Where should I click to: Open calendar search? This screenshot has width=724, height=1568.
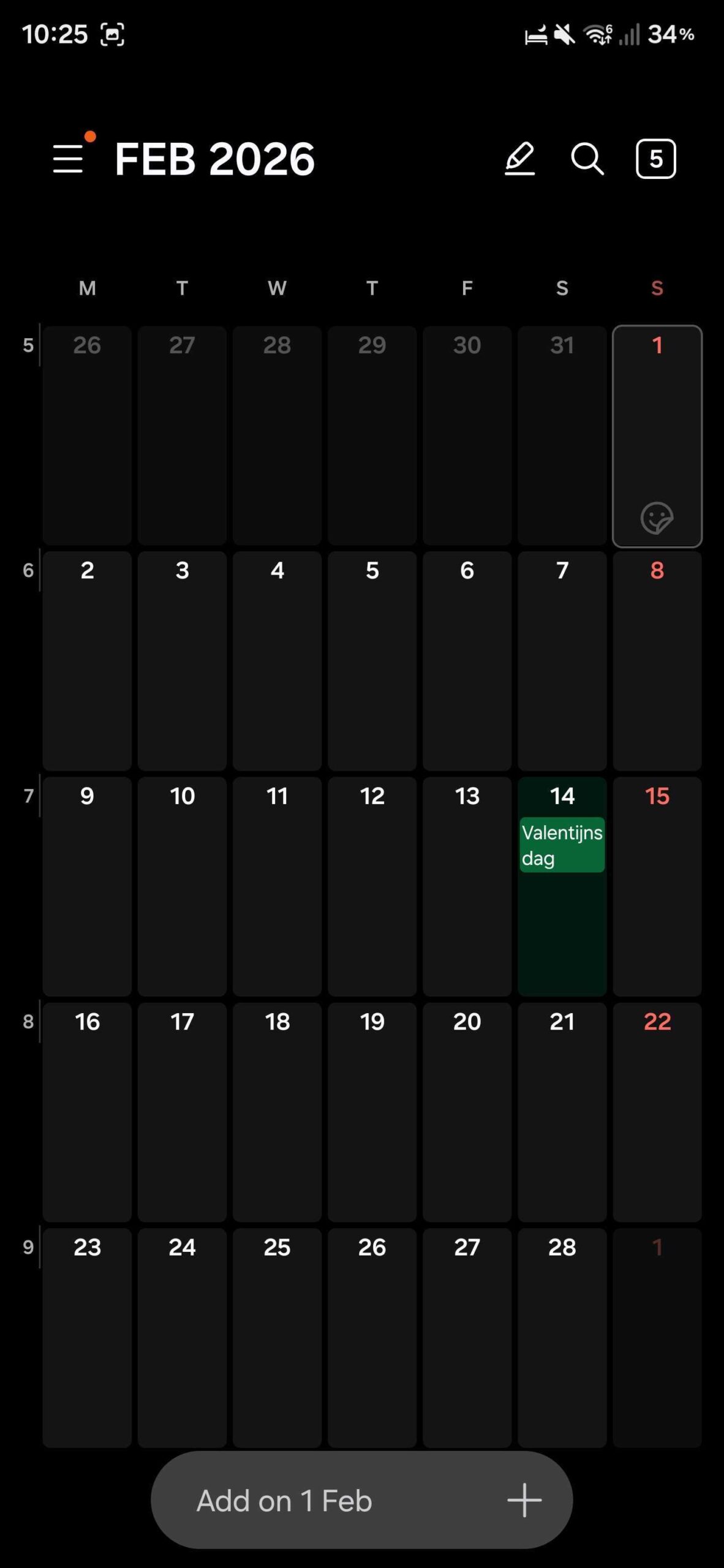click(x=587, y=158)
